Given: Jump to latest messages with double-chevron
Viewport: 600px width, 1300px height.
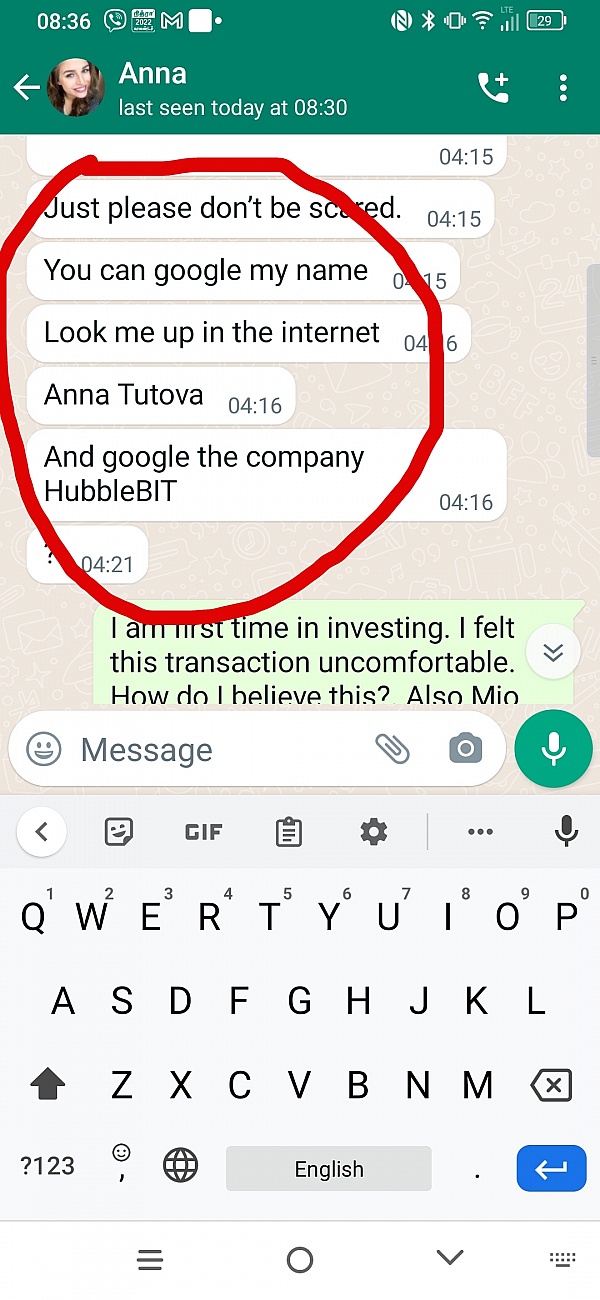Looking at the screenshot, I should [x=553, y=653].
